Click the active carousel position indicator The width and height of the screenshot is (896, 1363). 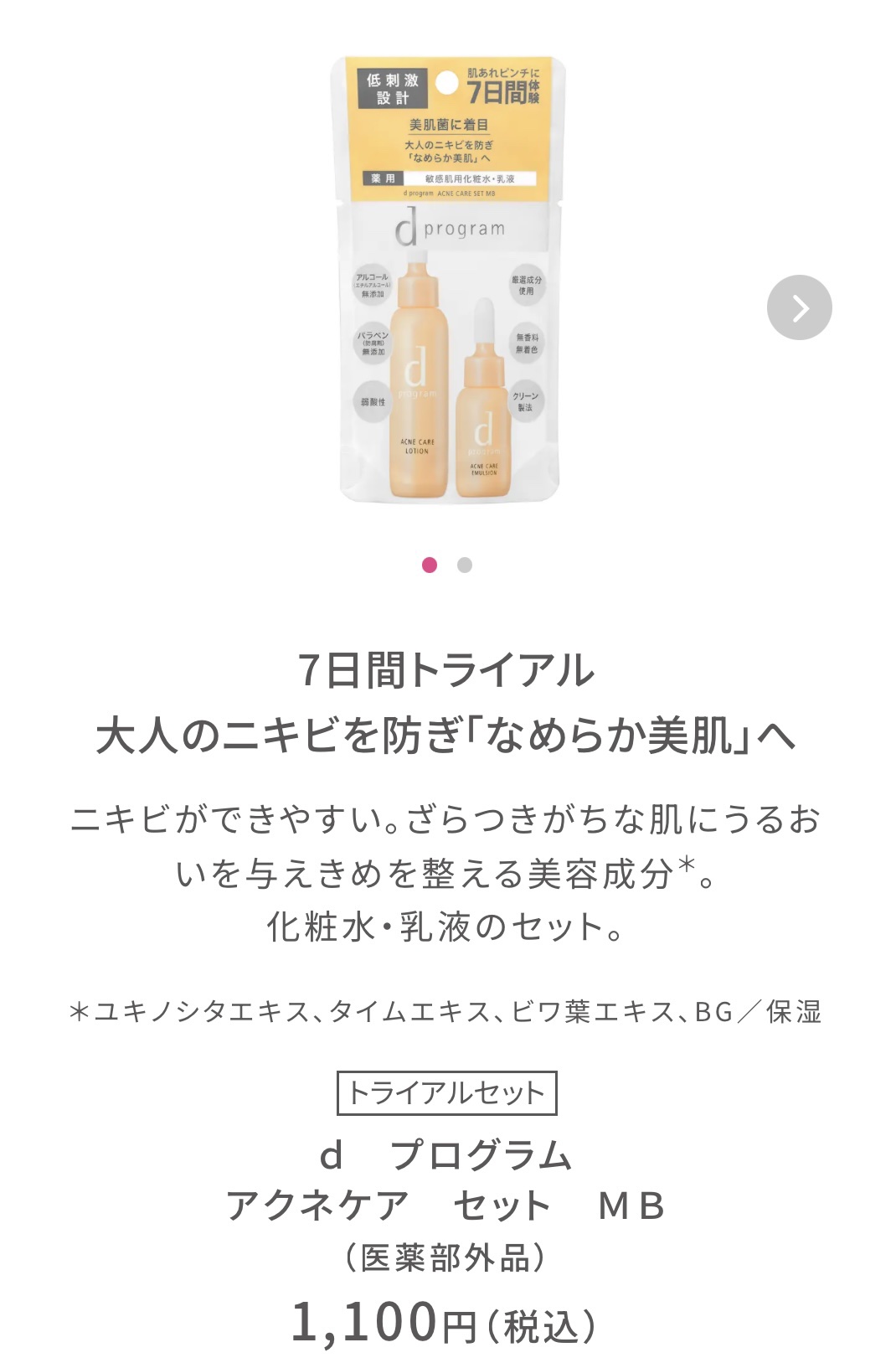(x=431, y=566)
